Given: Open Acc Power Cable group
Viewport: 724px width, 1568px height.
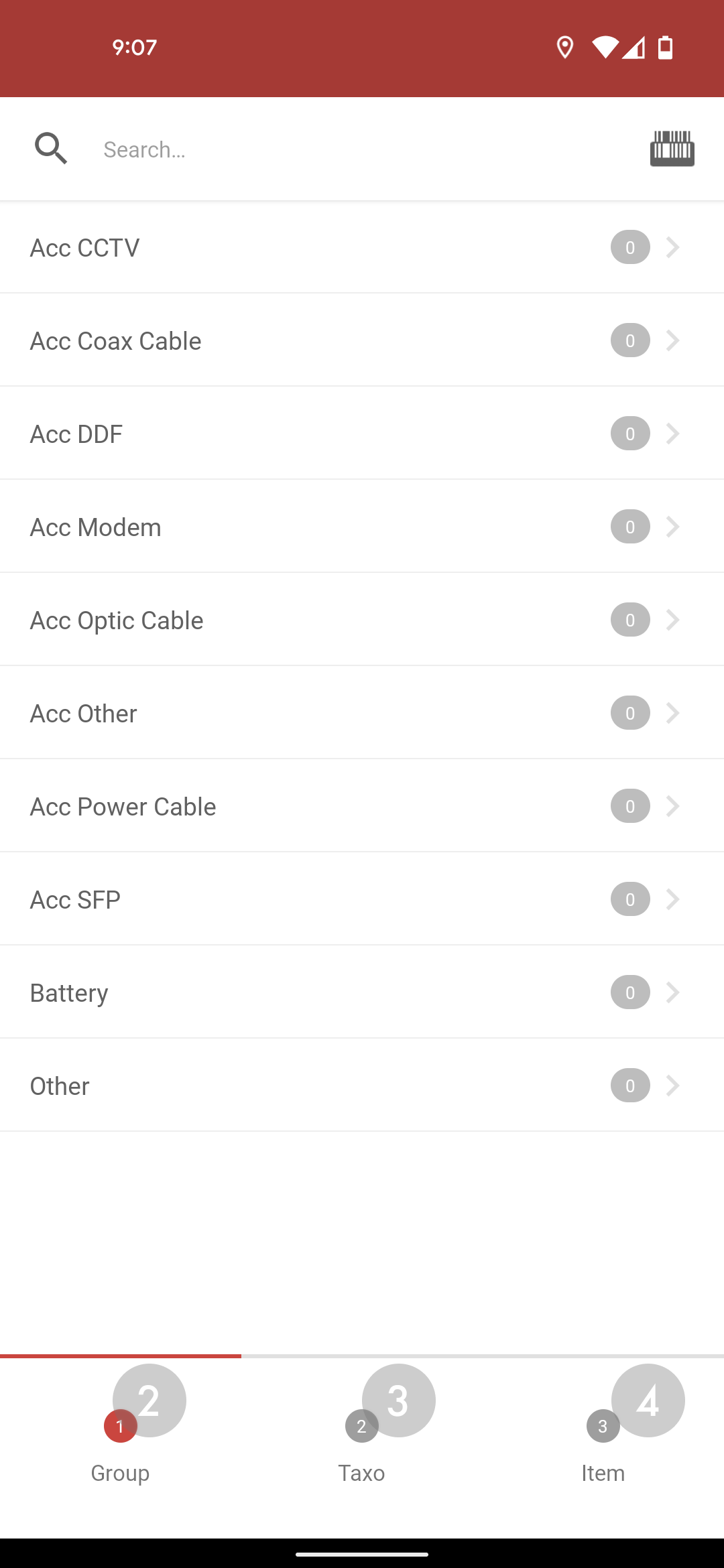Looking at the screenshot, I should coord(362,806).
